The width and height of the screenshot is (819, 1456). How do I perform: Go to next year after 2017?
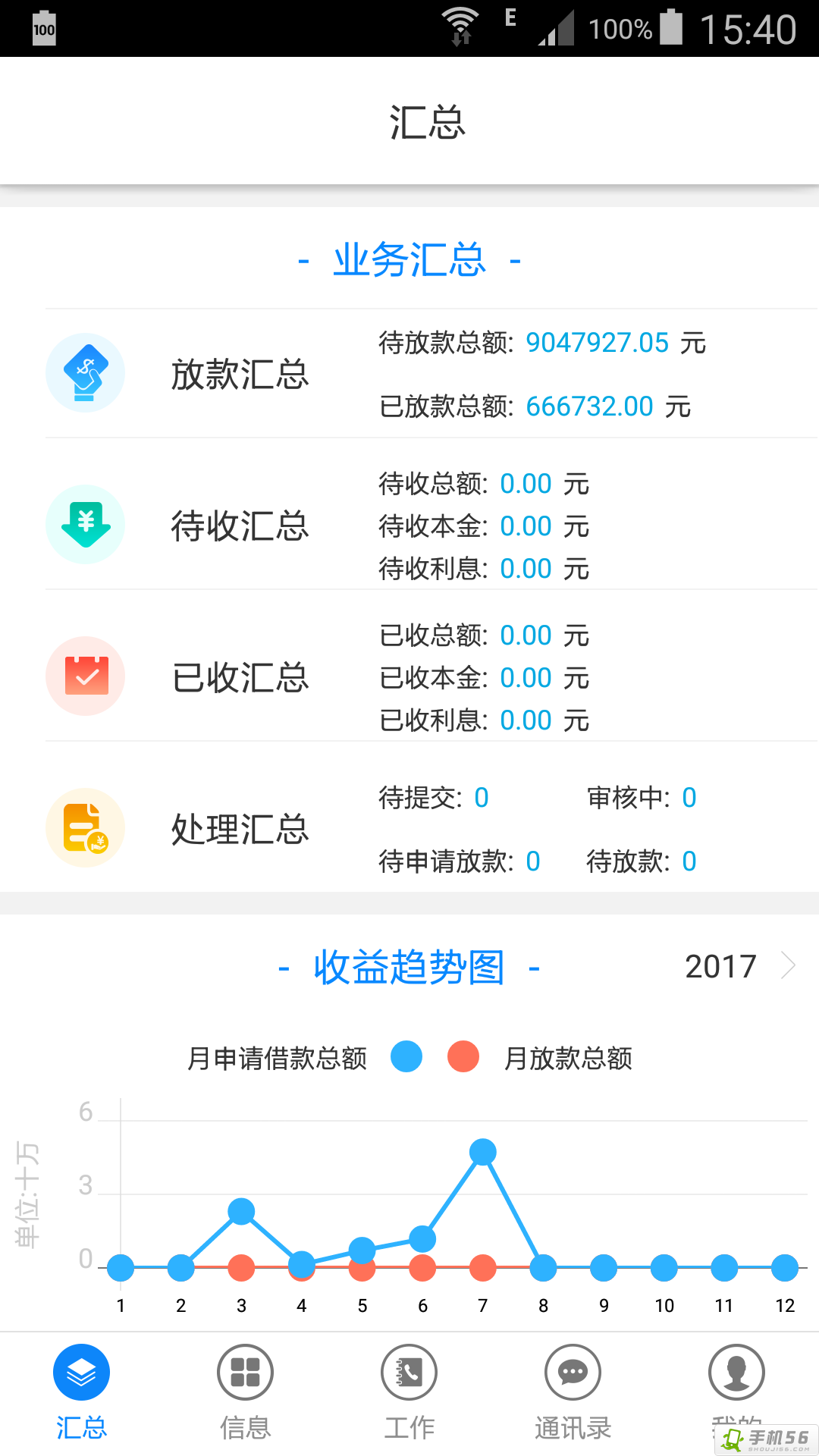(x=789, y=966)
